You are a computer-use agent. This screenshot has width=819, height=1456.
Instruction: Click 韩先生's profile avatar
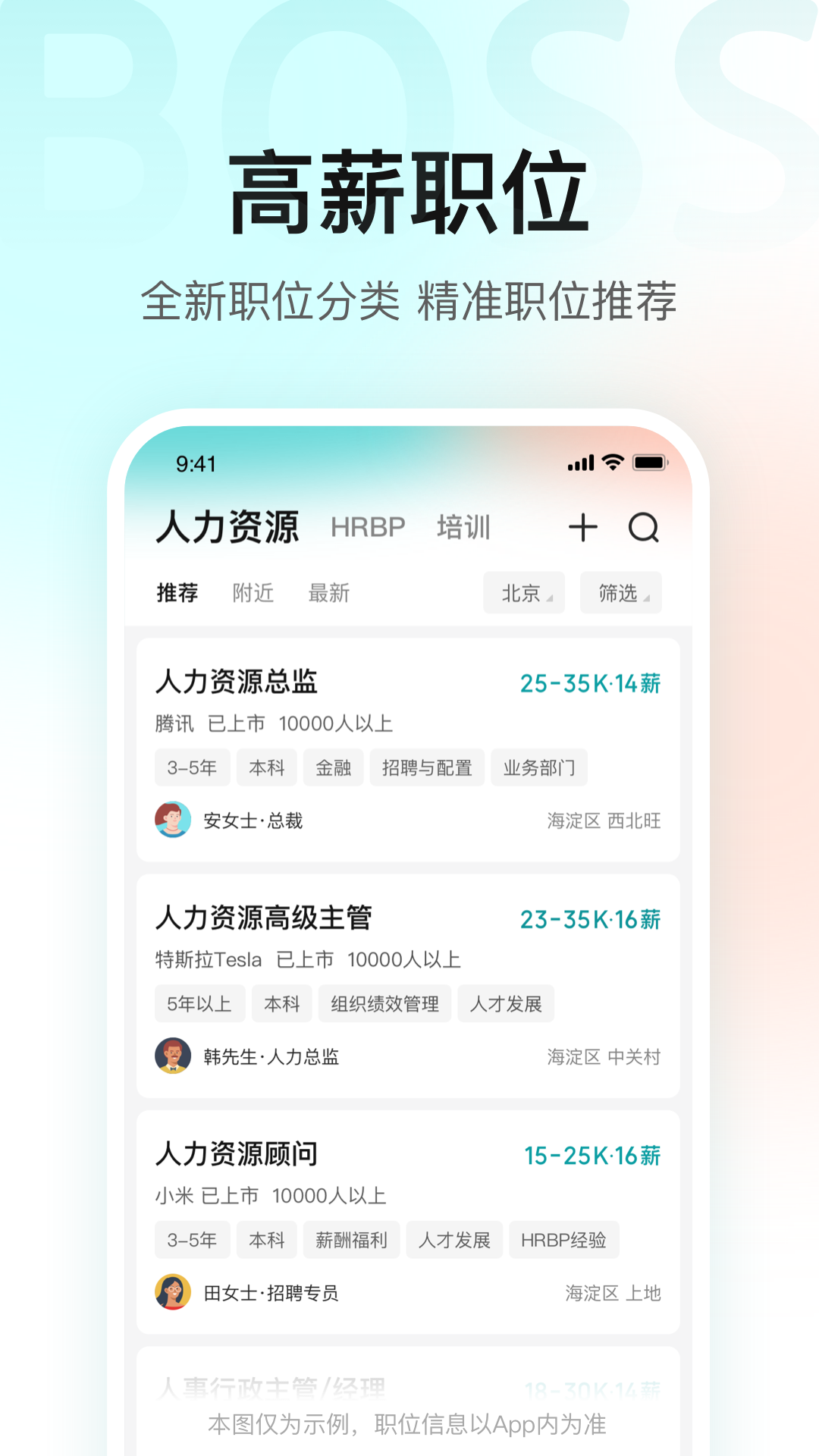173,1056
